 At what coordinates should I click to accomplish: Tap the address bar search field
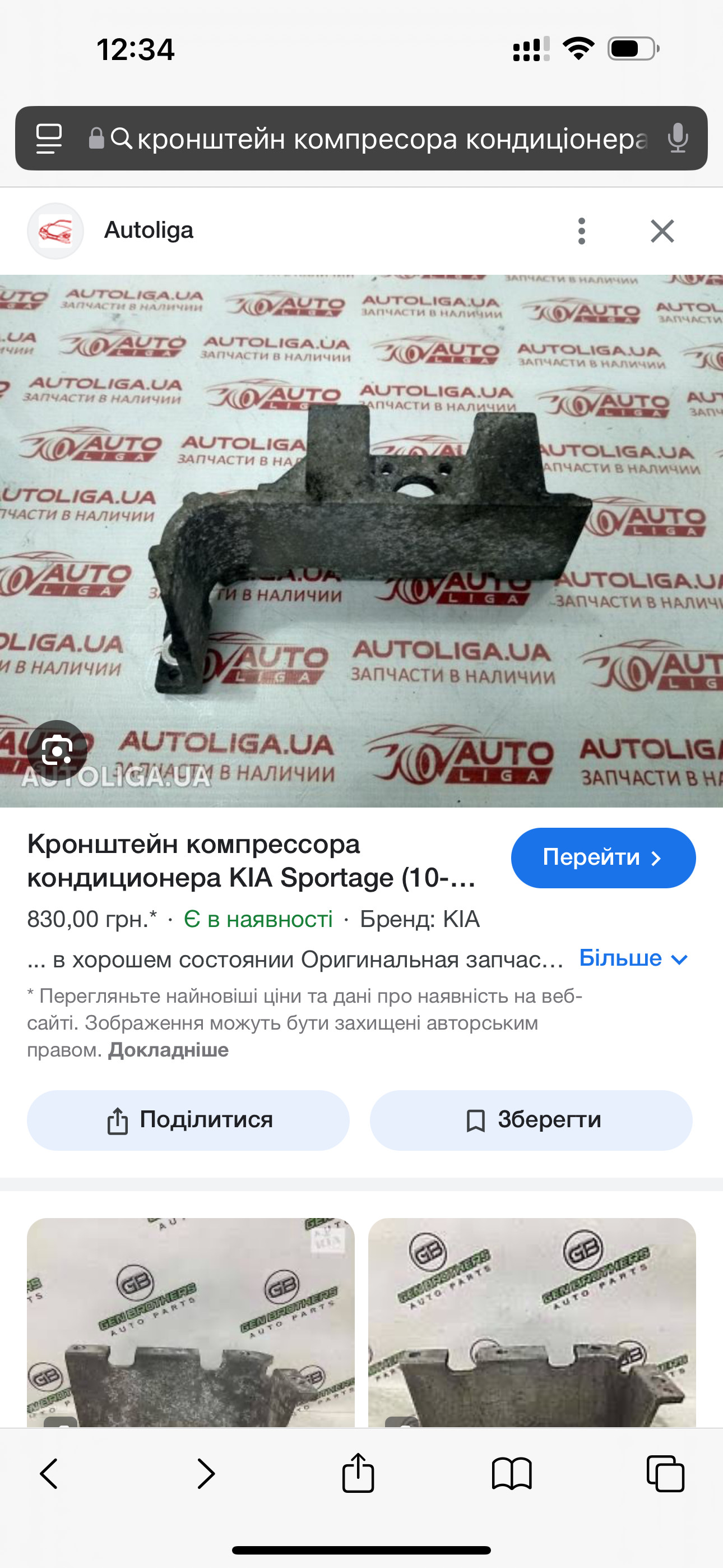pyautogui.click(x=390, y=139)
